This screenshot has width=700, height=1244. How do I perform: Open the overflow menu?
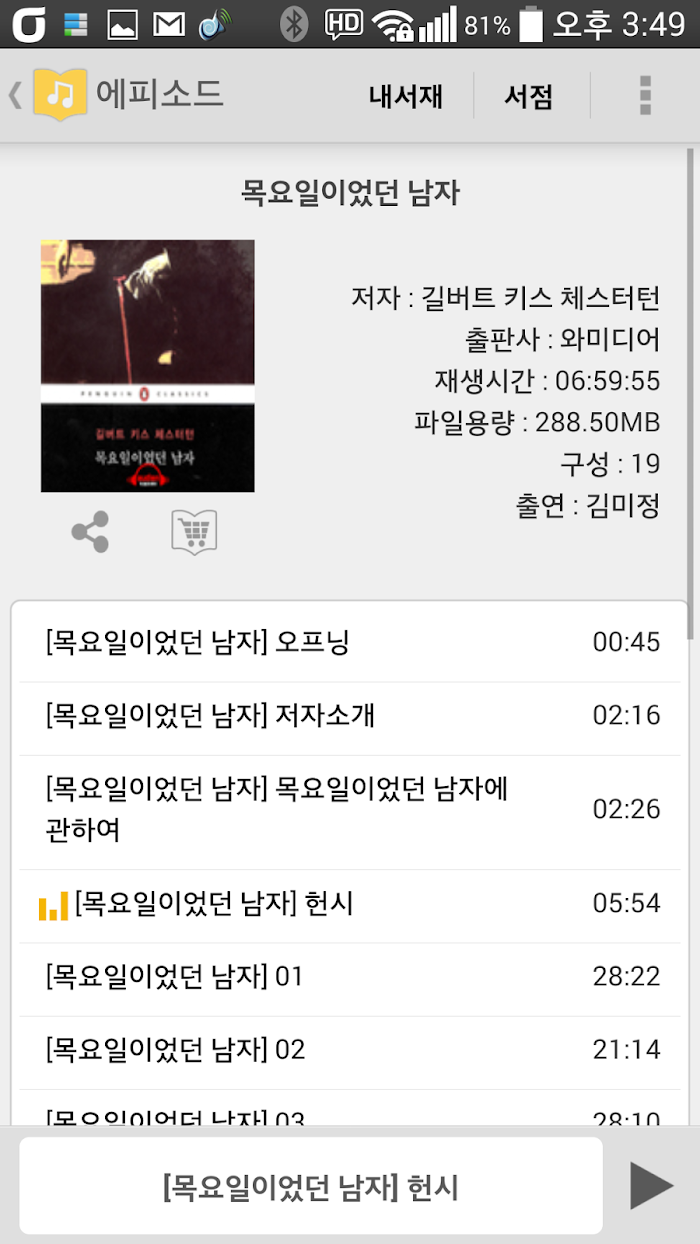[x=645, y=95]
